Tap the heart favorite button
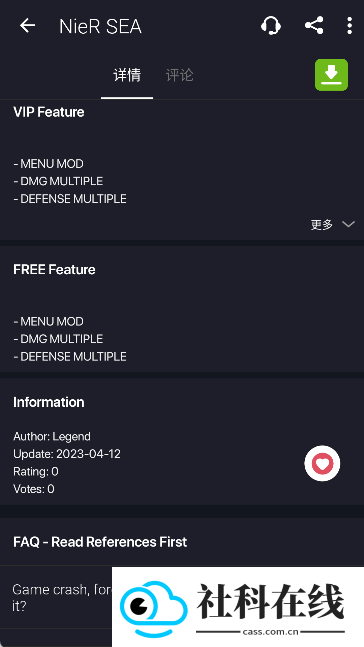 pyautogui.click(x=322, y=463)
